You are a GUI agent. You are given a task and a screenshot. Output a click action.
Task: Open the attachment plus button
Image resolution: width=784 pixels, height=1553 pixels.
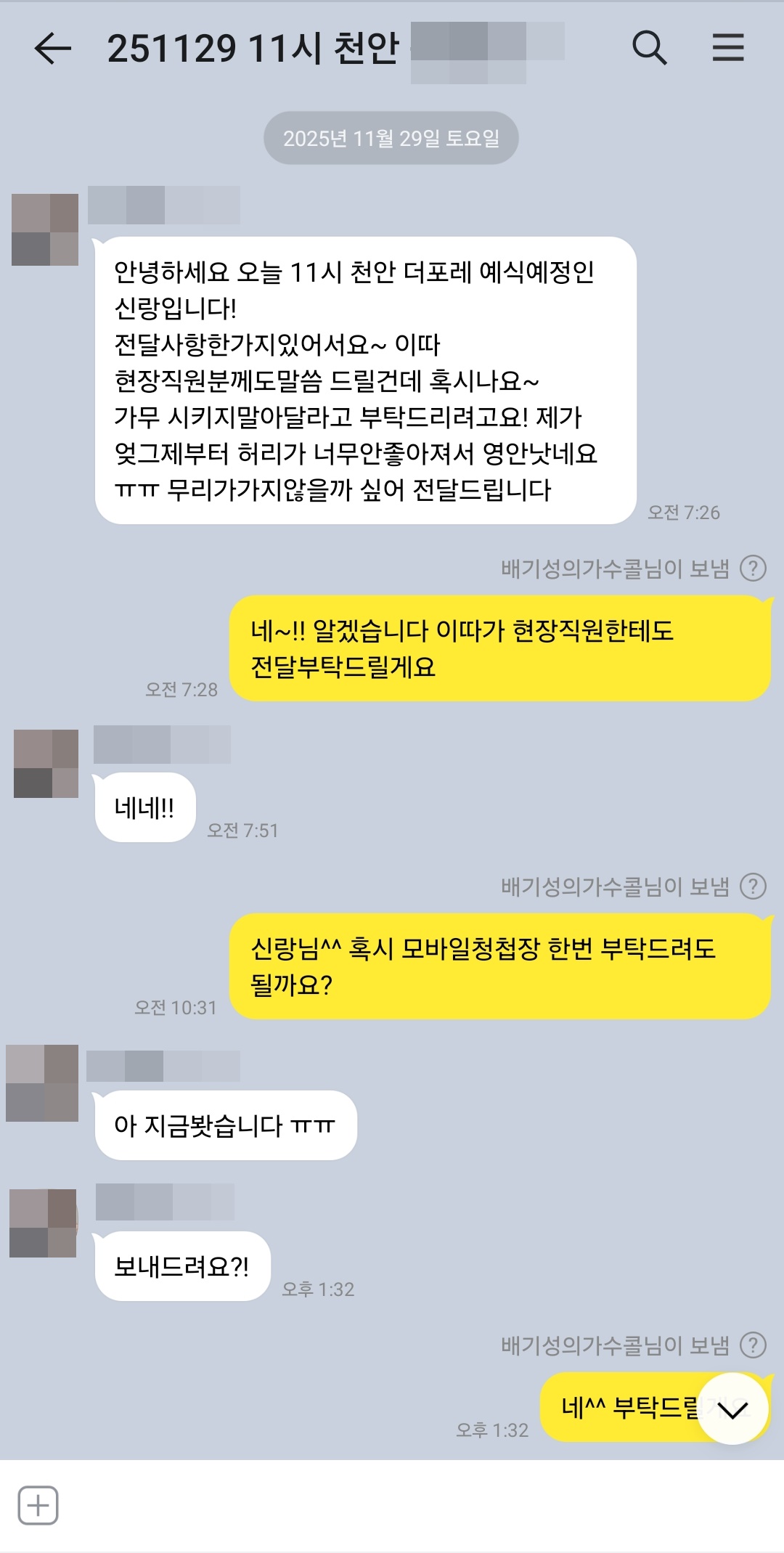(38, 1505)
